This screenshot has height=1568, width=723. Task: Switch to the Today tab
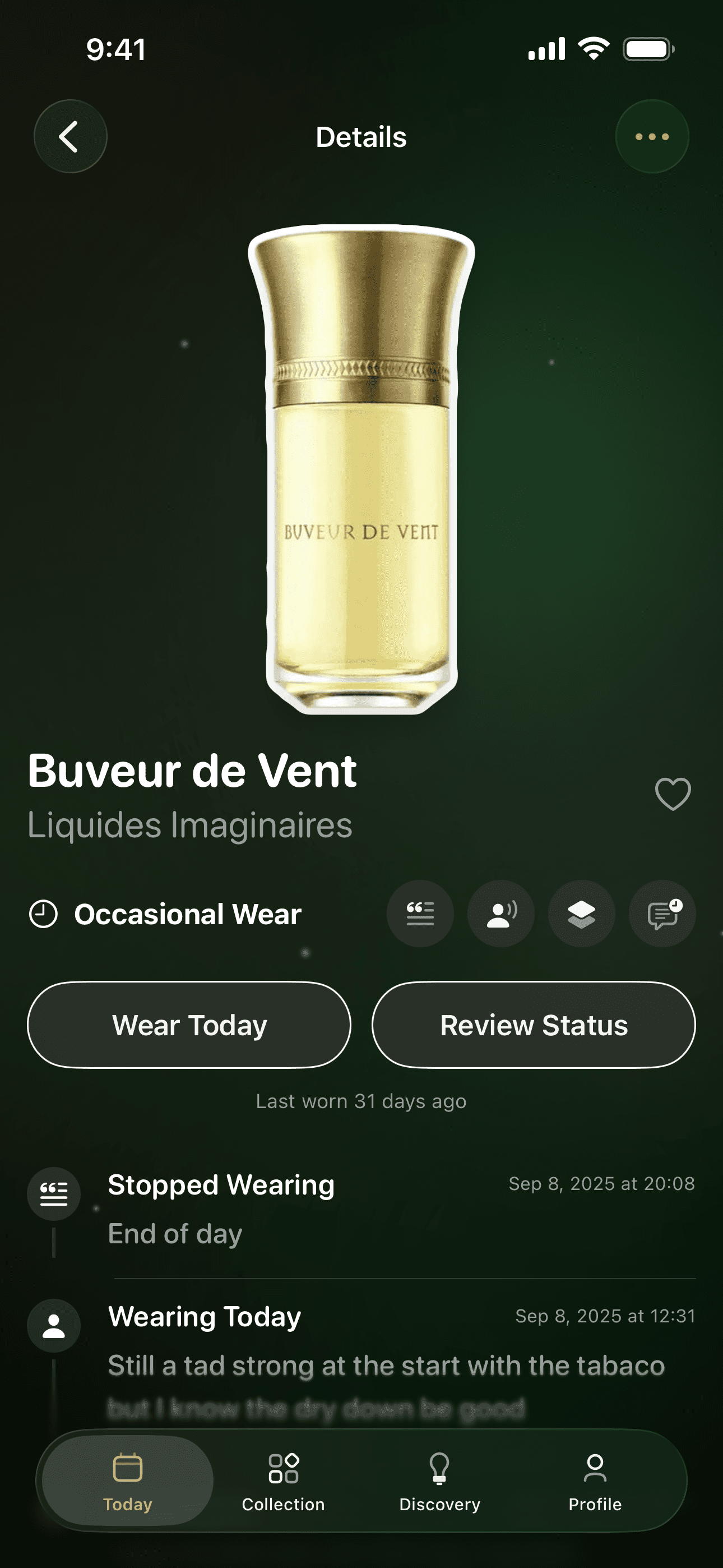point(128,1481)
